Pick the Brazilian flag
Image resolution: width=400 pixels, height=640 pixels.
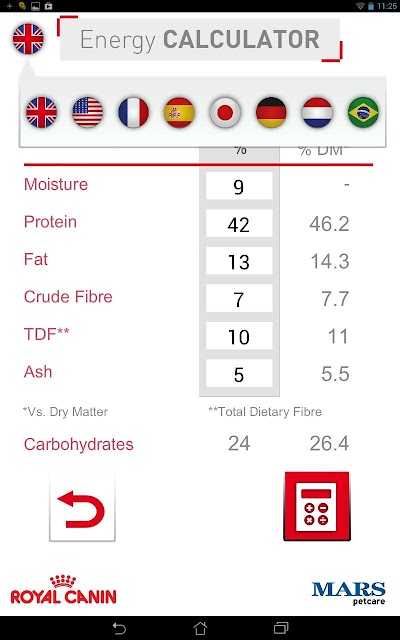click(x=363, y=112)
